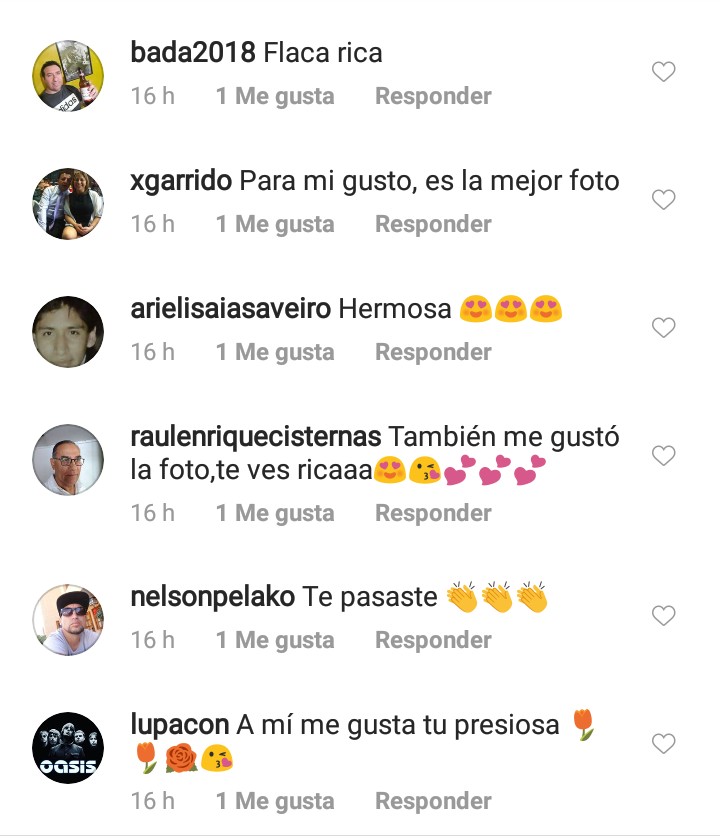
Task: Like nelsonpelako's Te pasaste comment
Action: [x=663, y=616]
